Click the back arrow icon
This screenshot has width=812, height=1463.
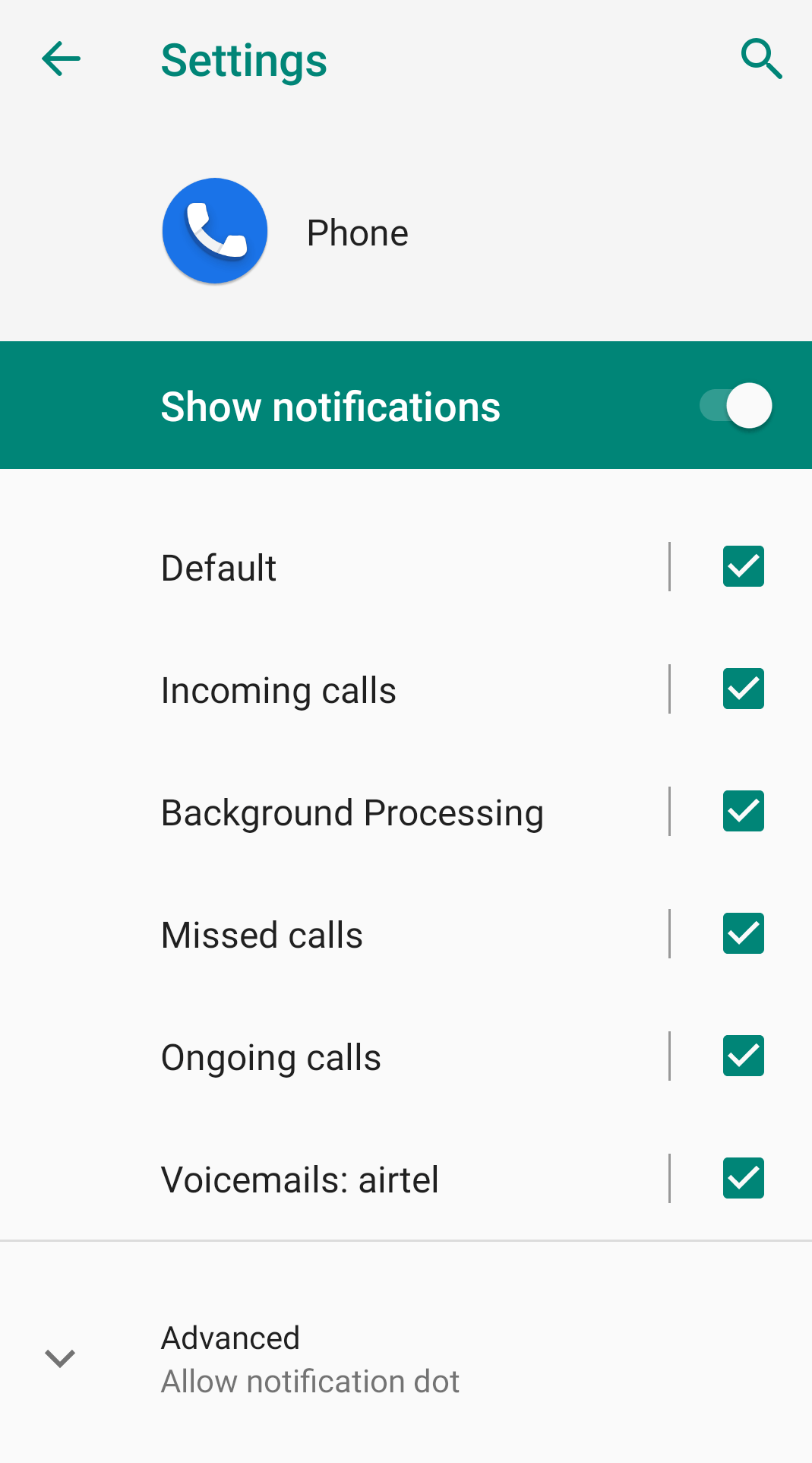click(61, 59)
